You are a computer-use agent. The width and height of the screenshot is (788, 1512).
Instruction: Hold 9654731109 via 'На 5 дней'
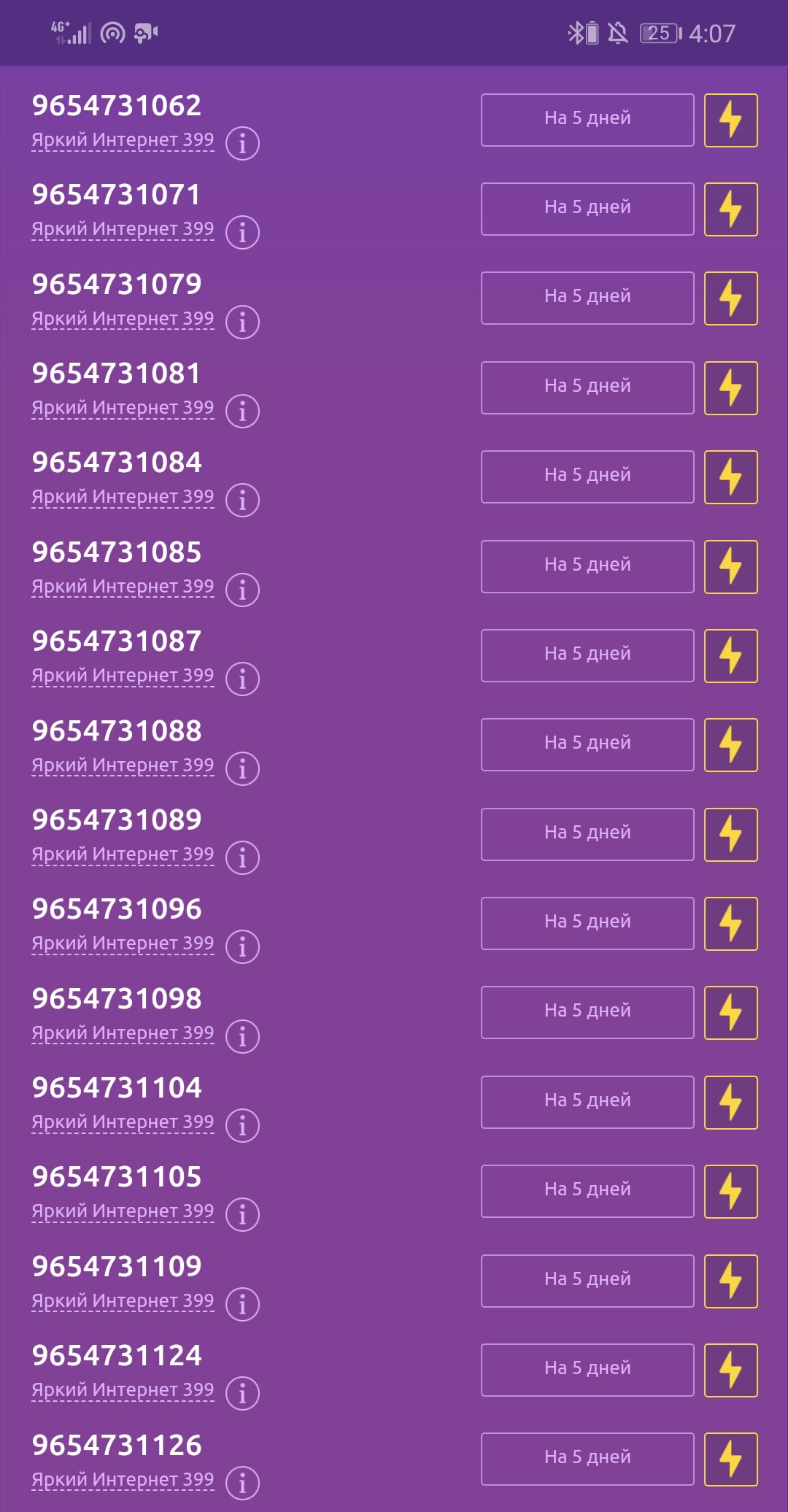pos(587,1281)
